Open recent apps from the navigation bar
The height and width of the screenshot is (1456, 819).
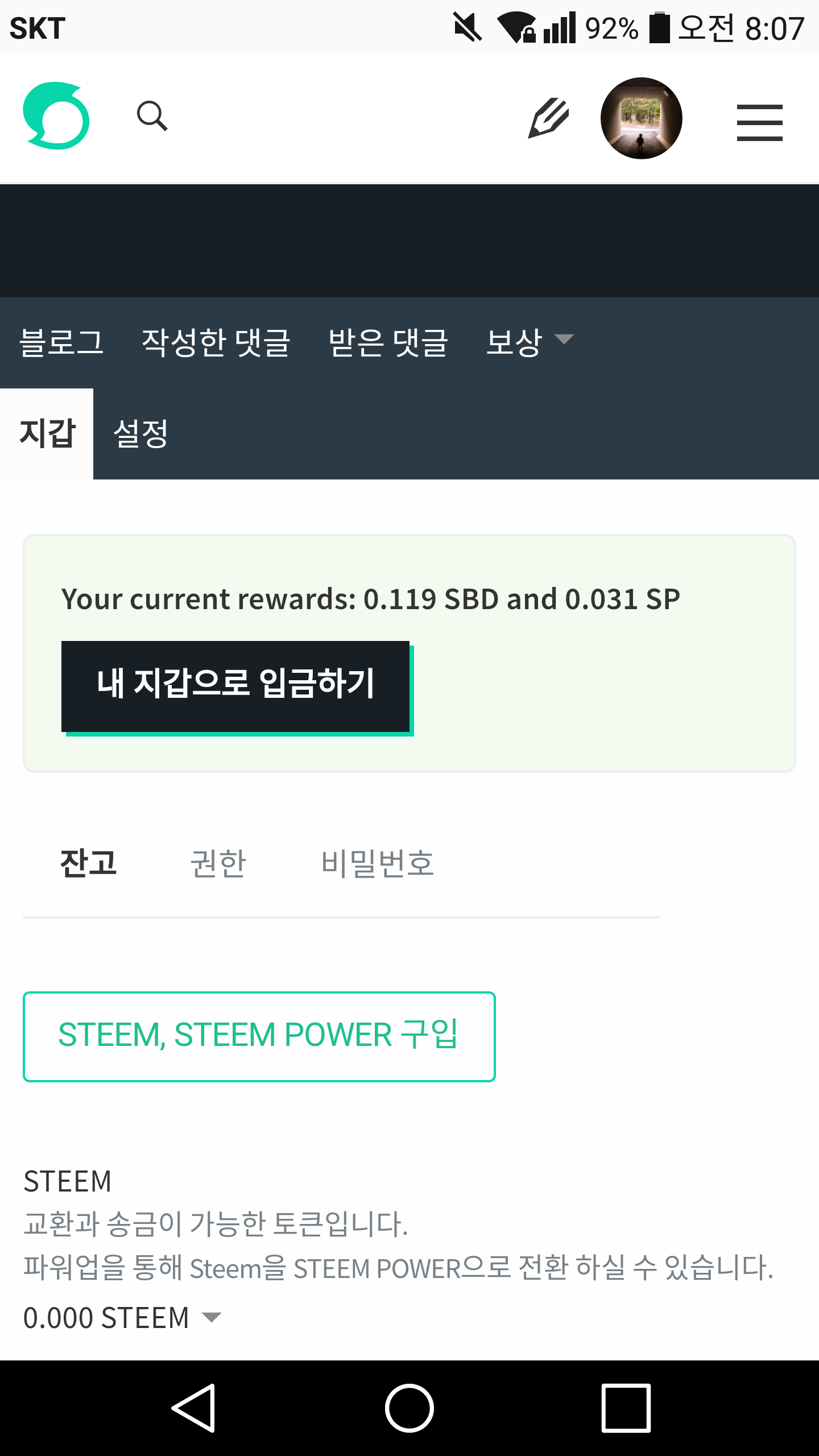coord(626,1408)
